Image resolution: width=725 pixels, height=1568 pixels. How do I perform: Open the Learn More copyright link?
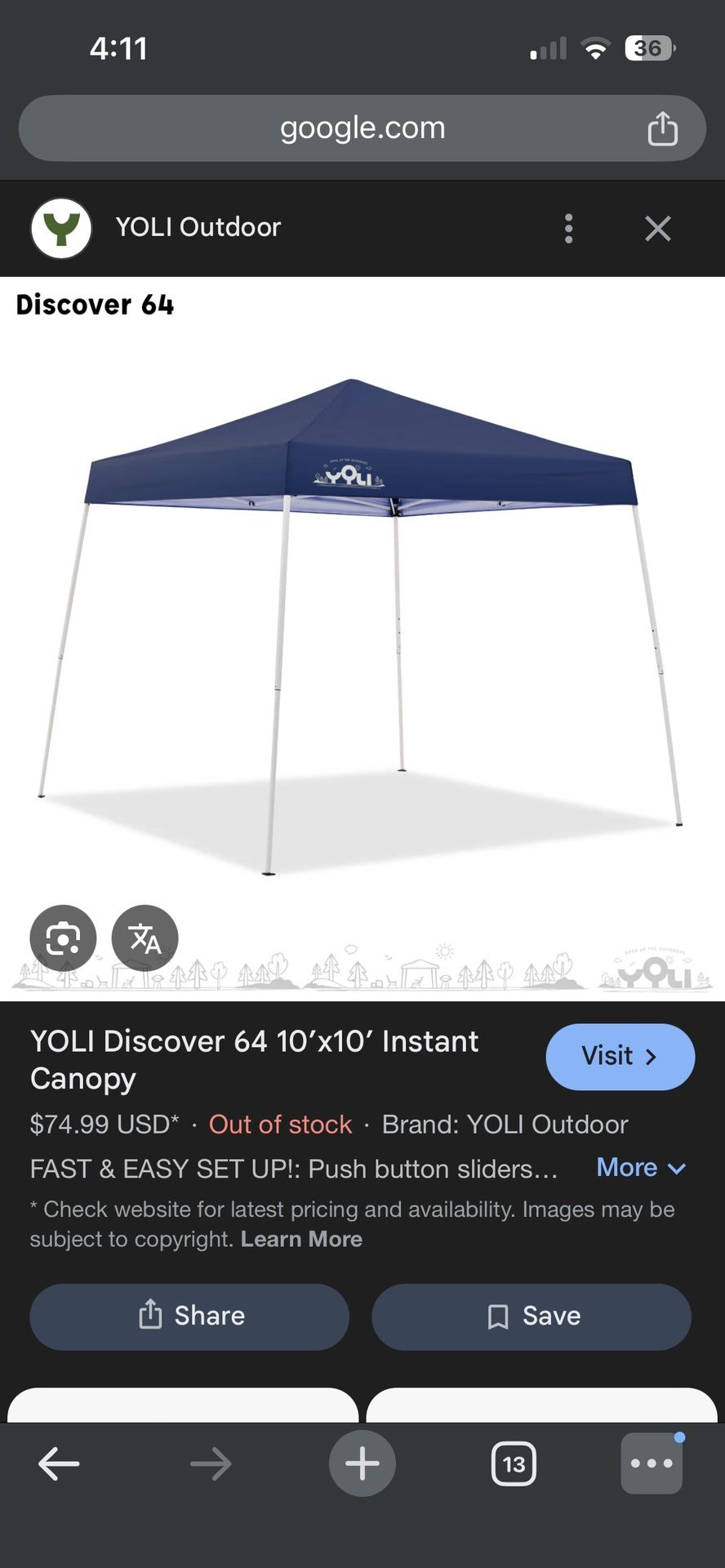point(301,1239)
